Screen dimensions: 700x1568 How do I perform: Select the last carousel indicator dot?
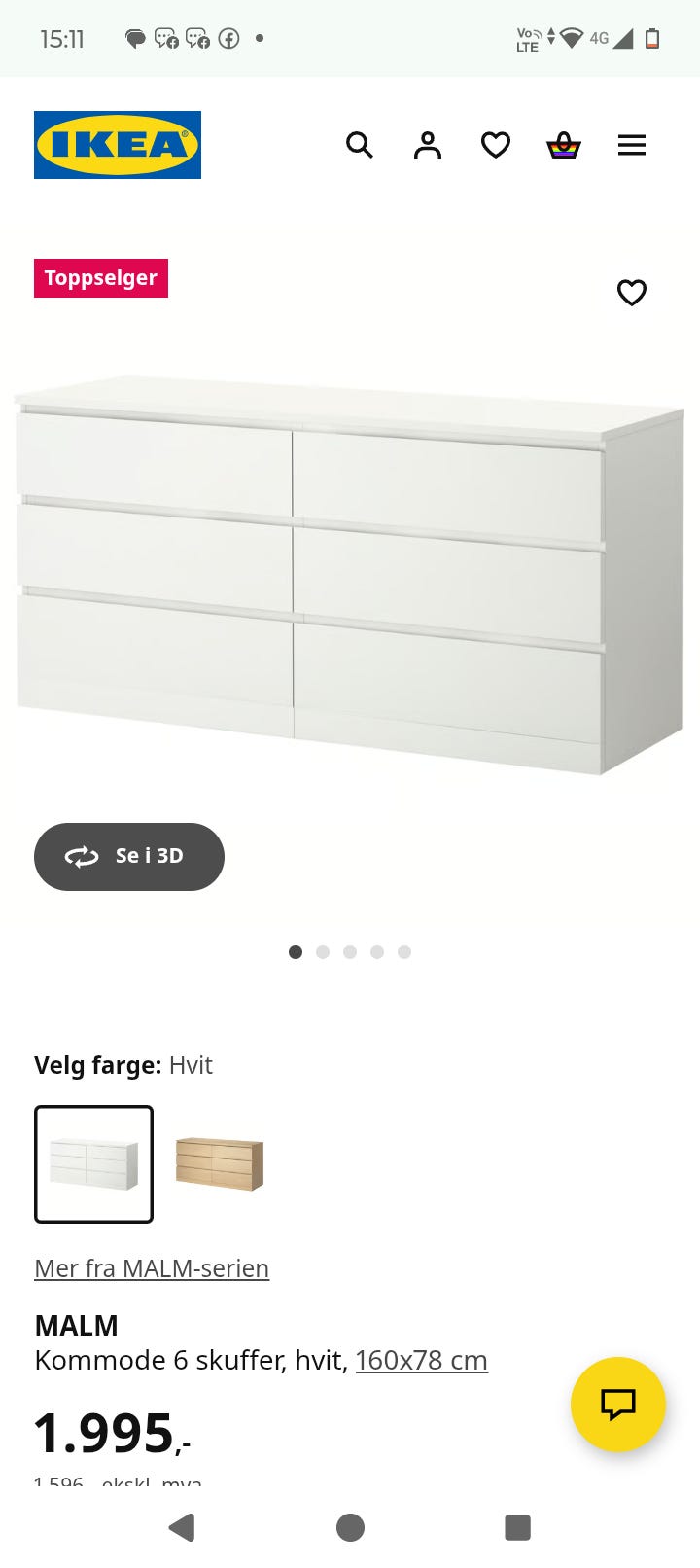(x=403, y=952)
